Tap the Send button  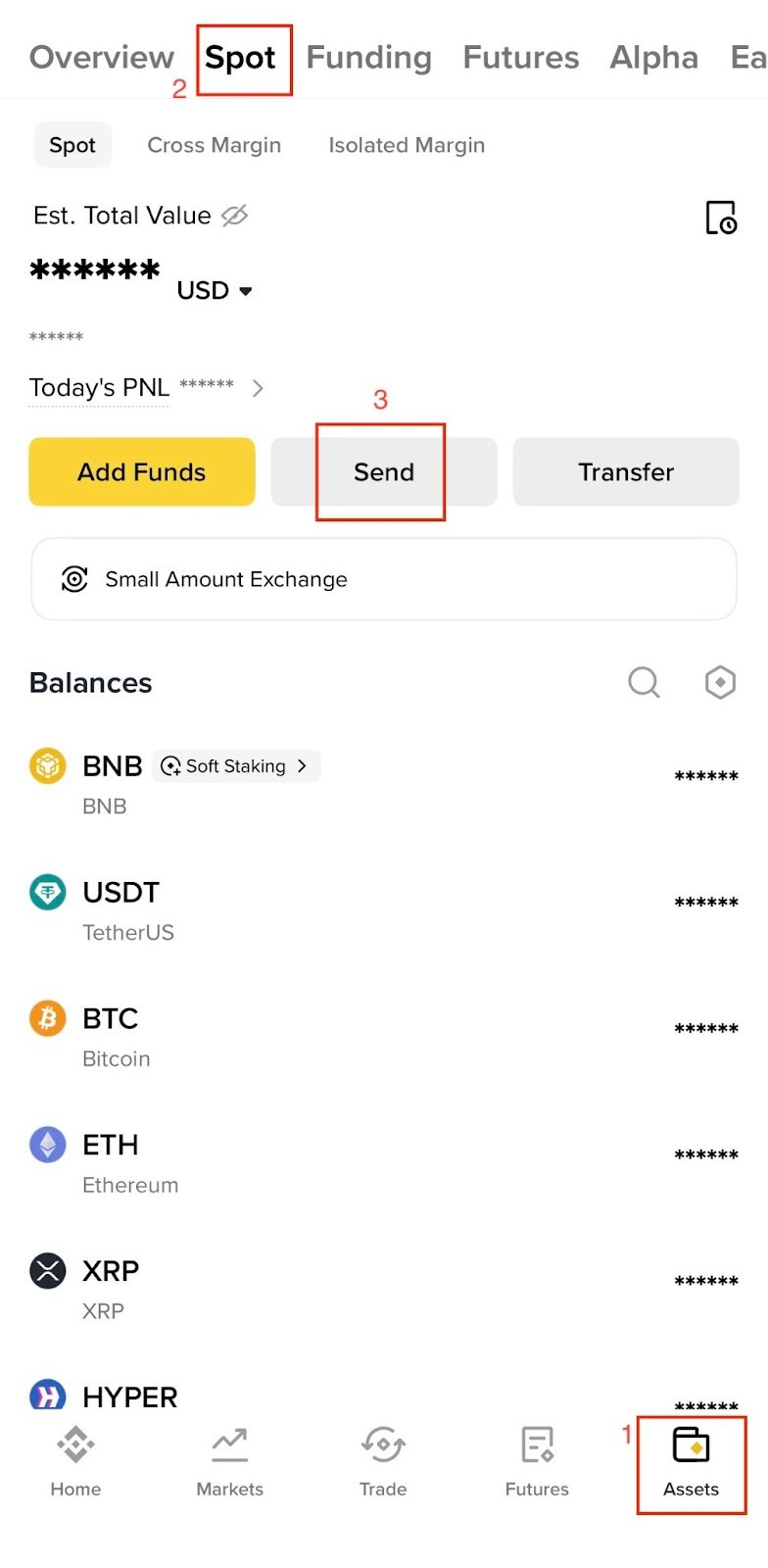point(384,472)
